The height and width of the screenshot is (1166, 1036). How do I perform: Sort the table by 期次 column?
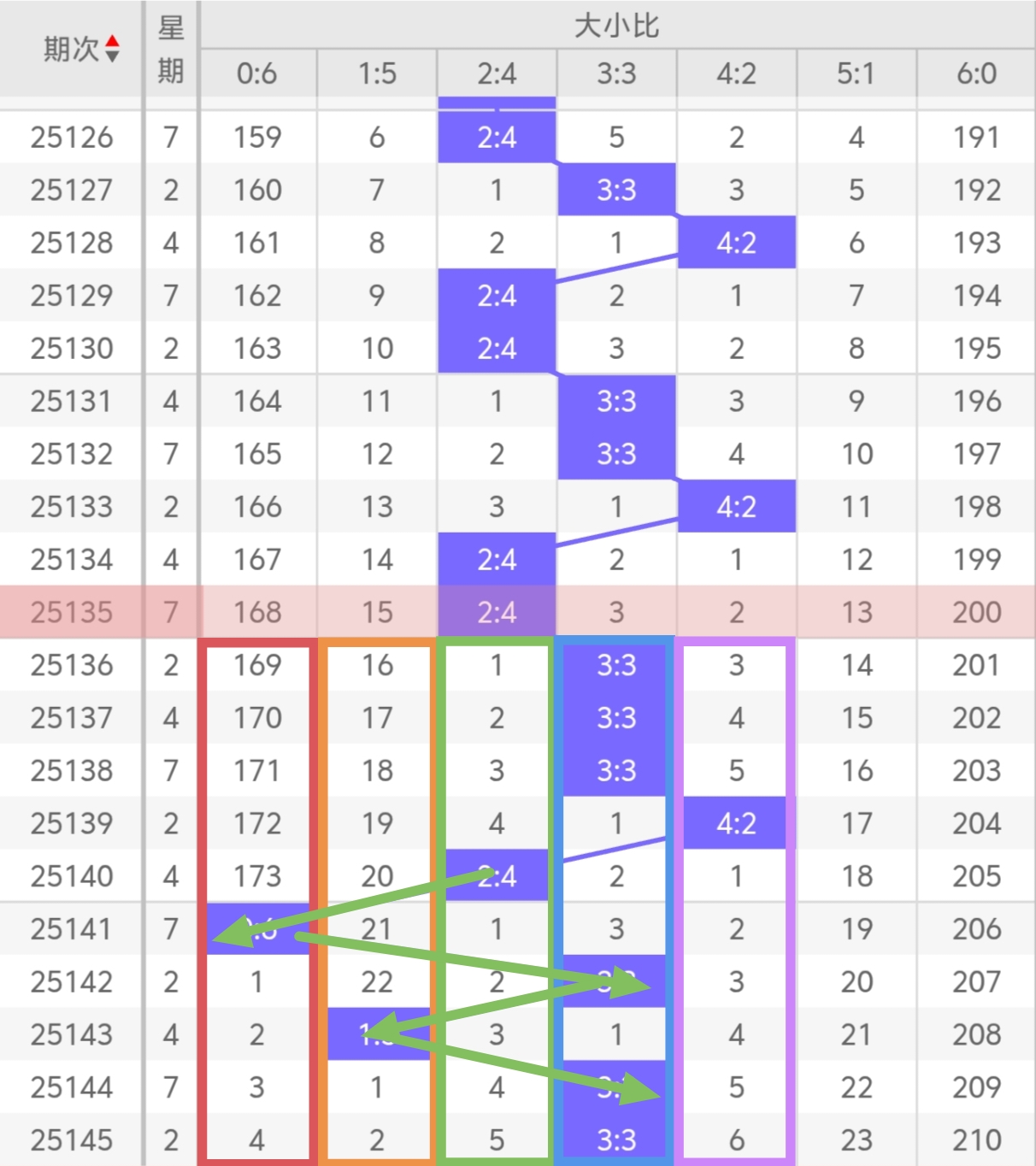[x=111, y=50]
